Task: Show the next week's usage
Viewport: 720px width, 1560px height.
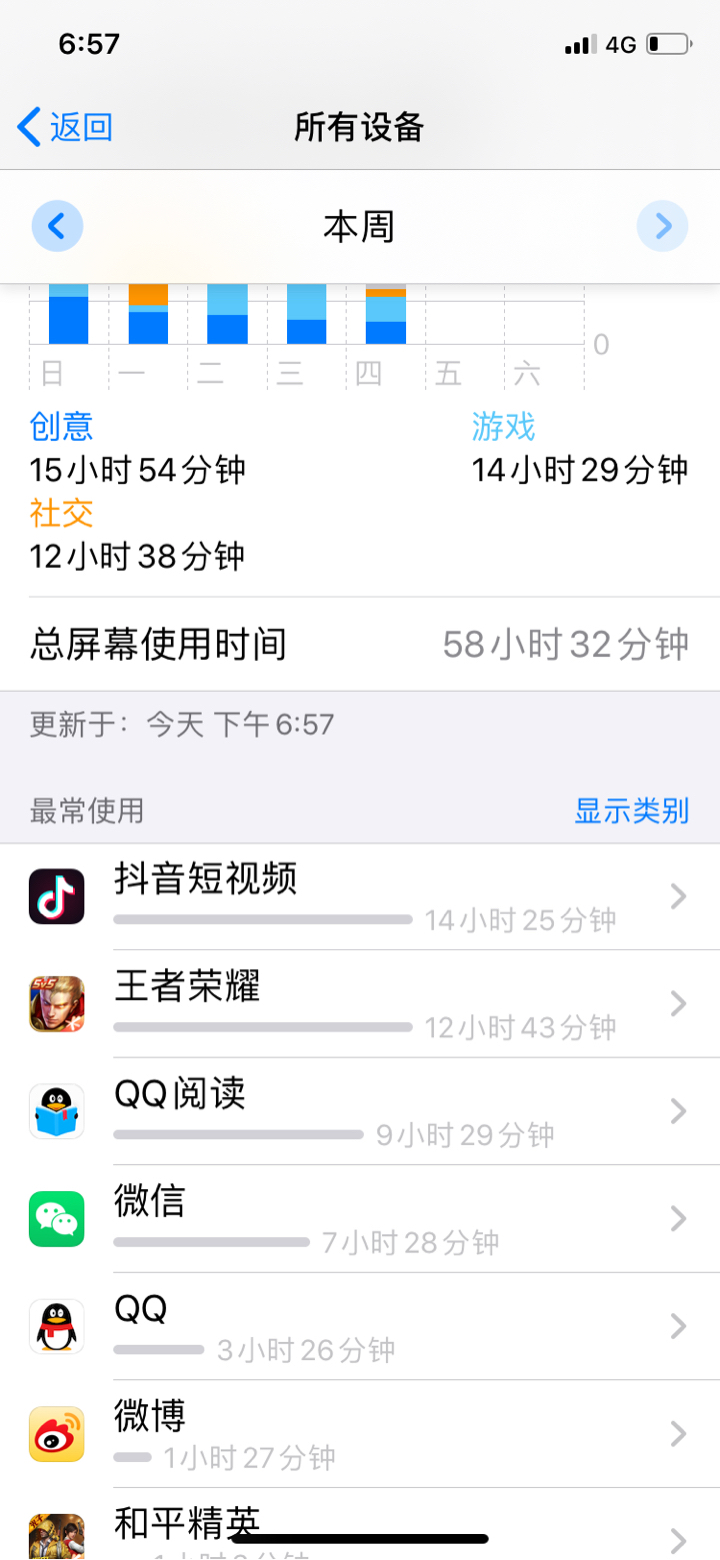Action: (662, 226)
